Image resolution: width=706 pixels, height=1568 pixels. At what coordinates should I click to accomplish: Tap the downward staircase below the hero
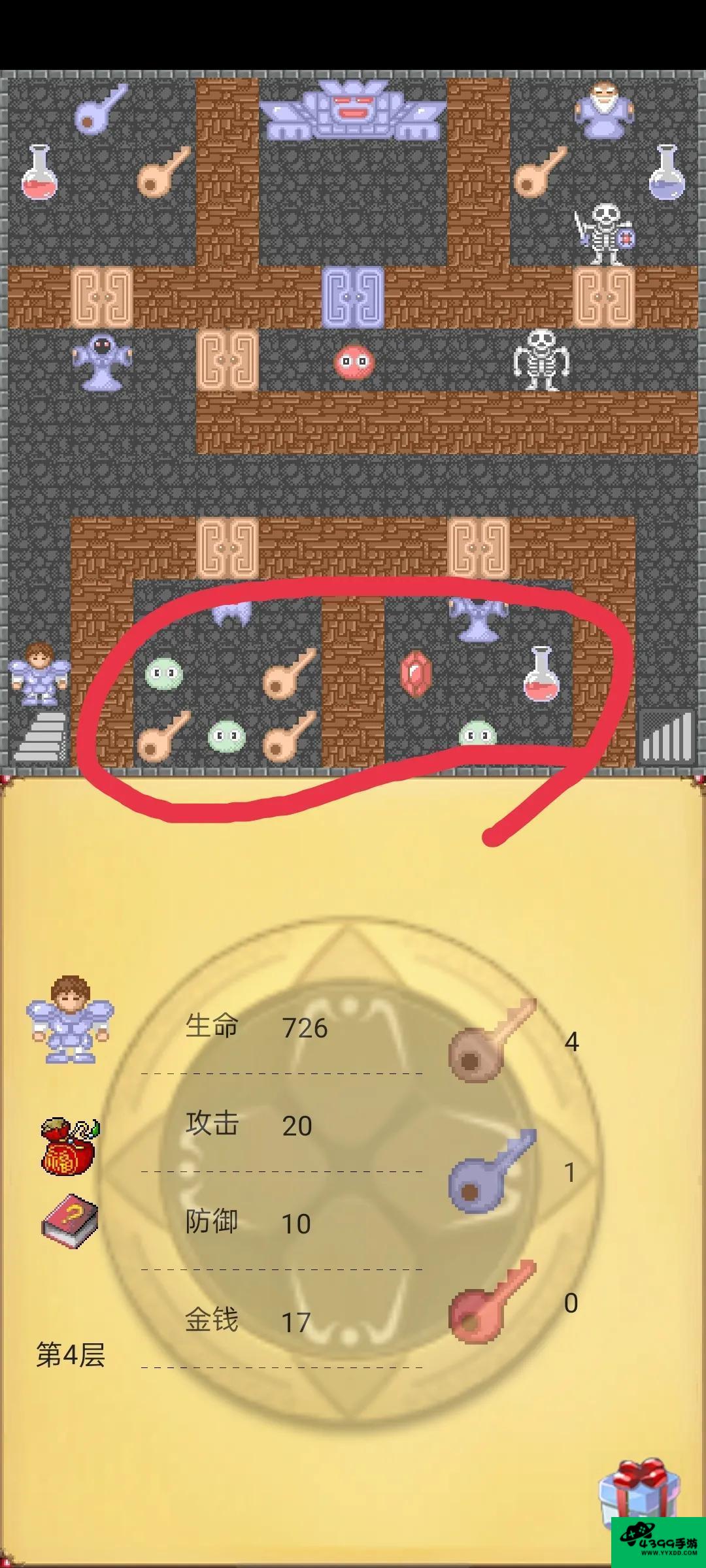click(41, 737)
